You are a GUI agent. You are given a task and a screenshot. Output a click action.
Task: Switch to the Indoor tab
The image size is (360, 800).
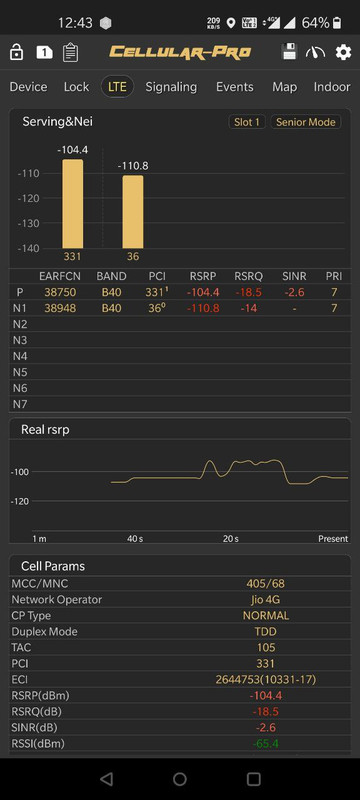[x=332, y=87]
